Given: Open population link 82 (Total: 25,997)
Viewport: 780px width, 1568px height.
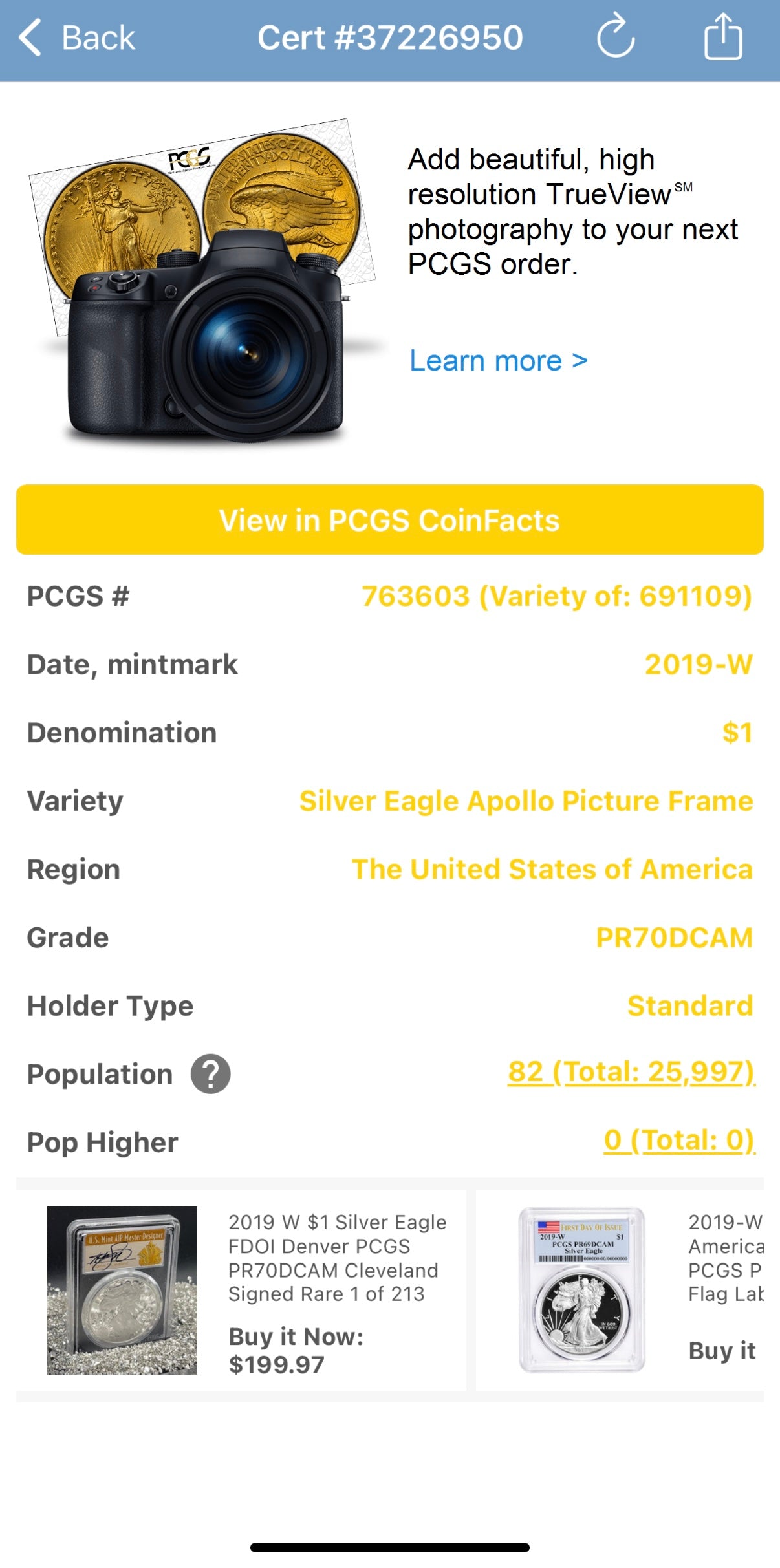Looking at the screenshot, I should click(x=631, y=1072).
